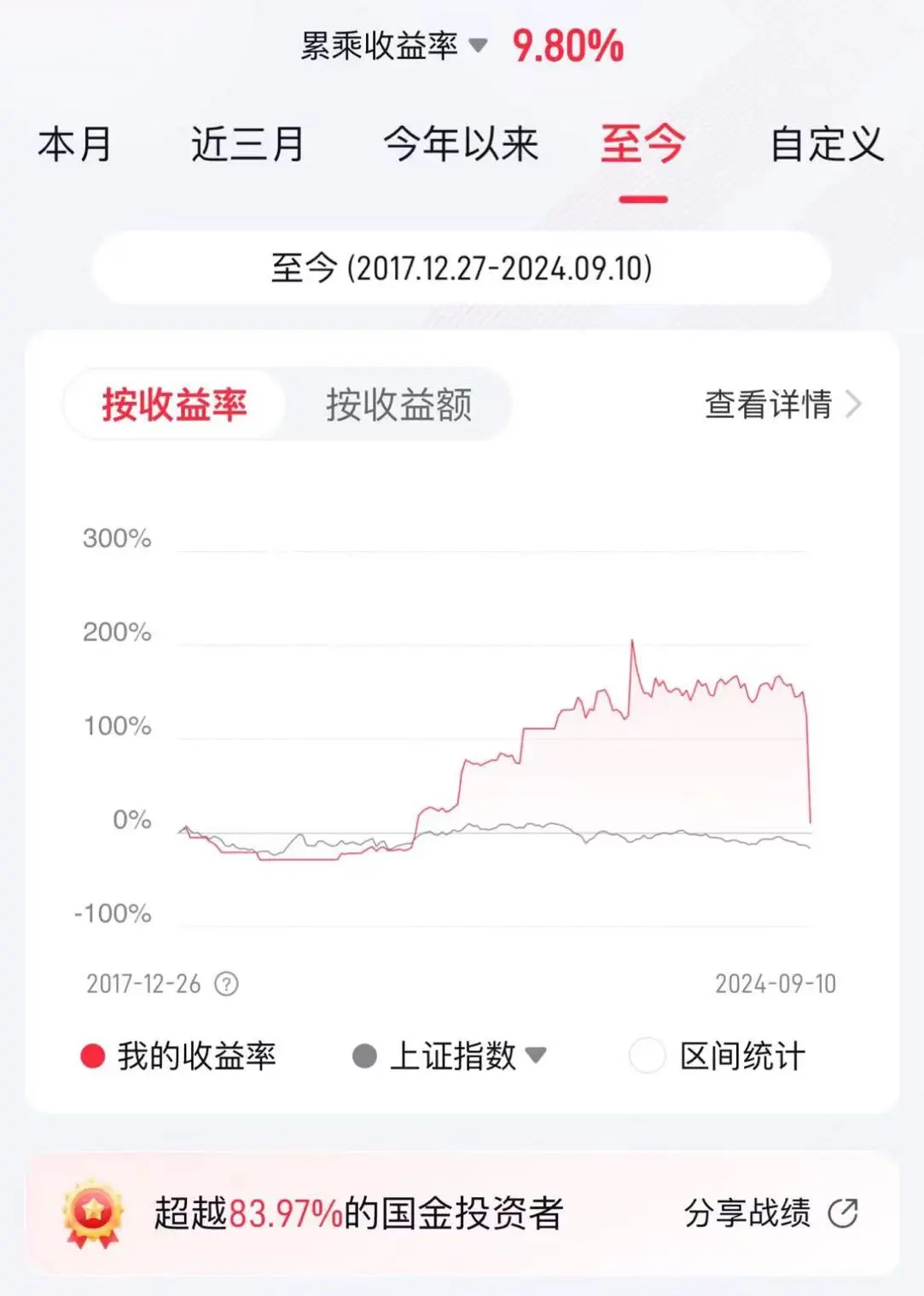Open the 自定义 date range tab
Viewport: 924px width, 1296px height.
pyautogui.click(x=826, y=144)
